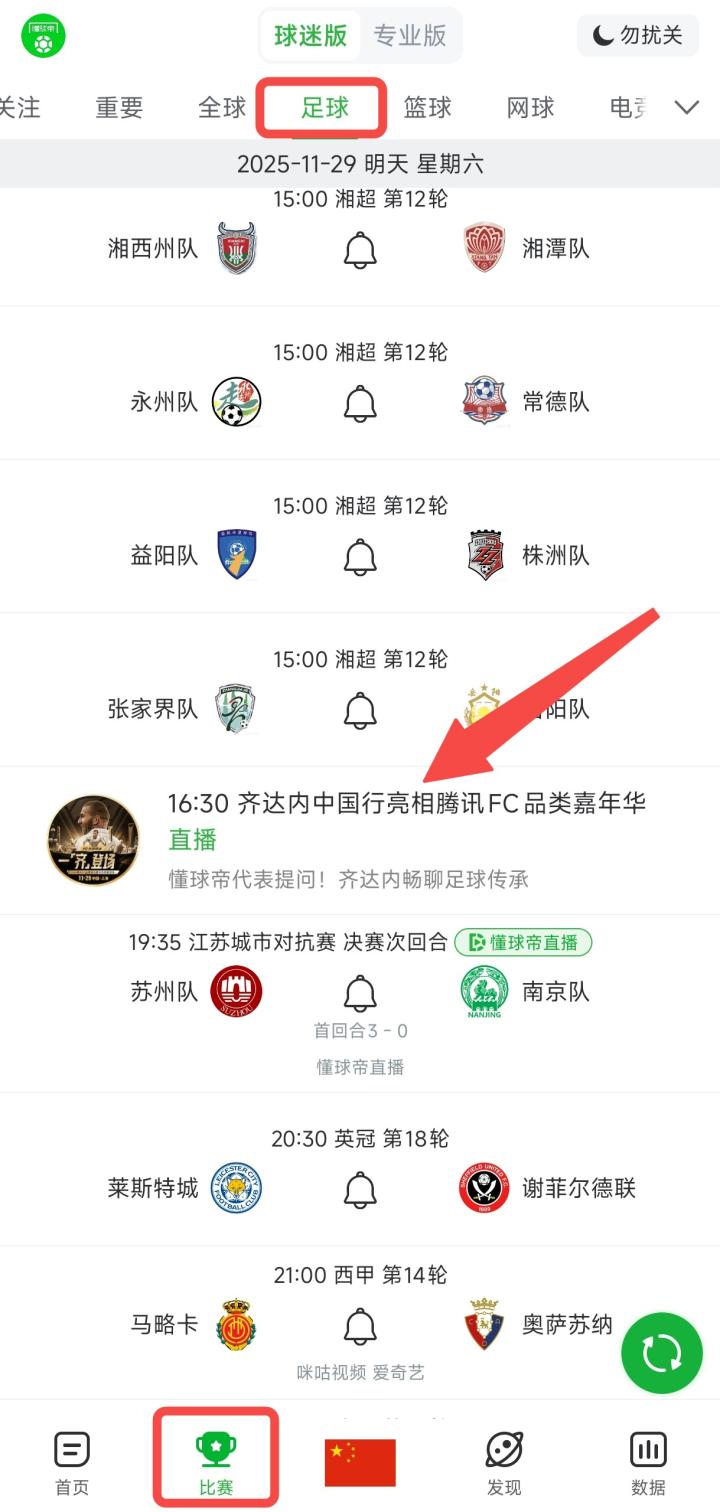Screen dimensions: 720x1512
Task: Tap the bell for 莱斯特城 vs 谢菲尔德联
Action: click(x=360, y=1190)
